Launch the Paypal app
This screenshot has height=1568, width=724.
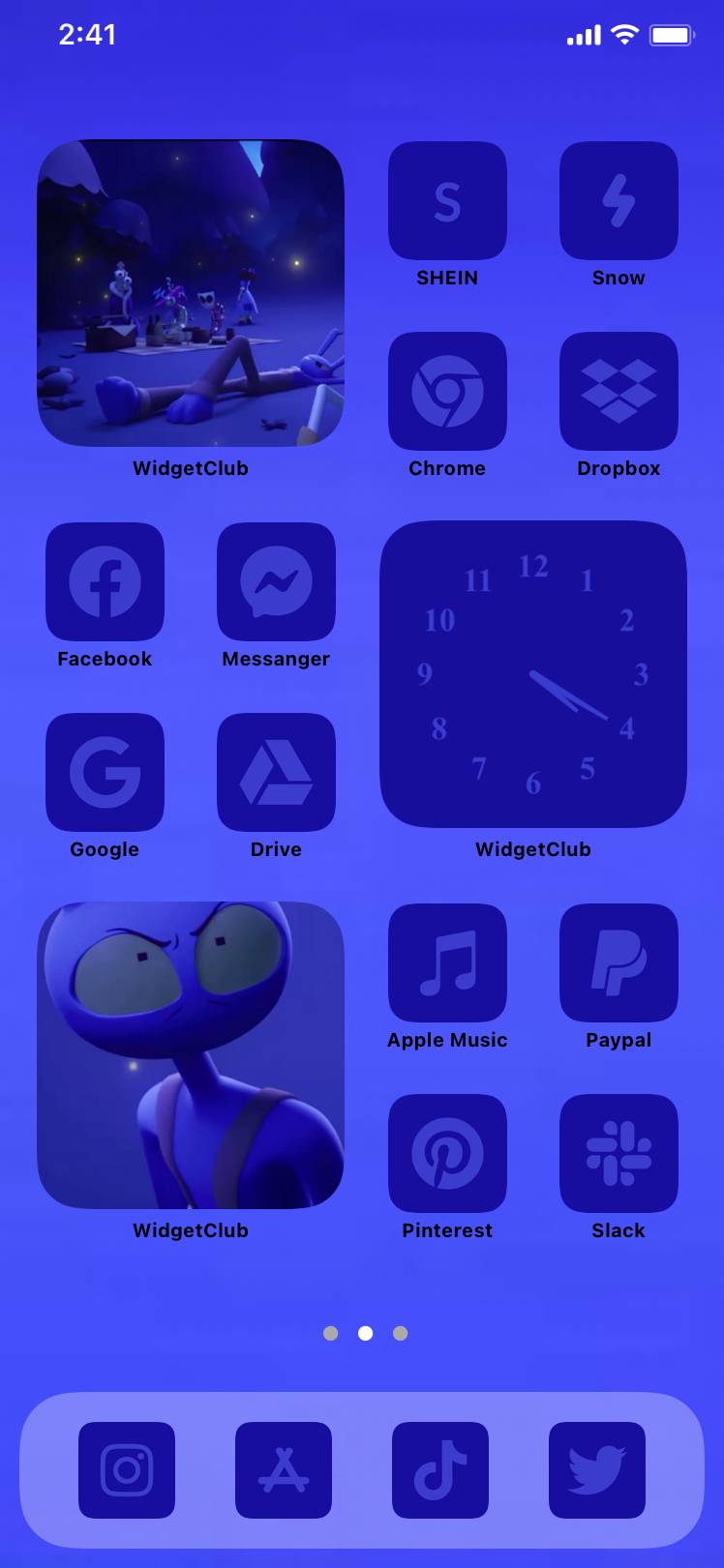(618, 963)
